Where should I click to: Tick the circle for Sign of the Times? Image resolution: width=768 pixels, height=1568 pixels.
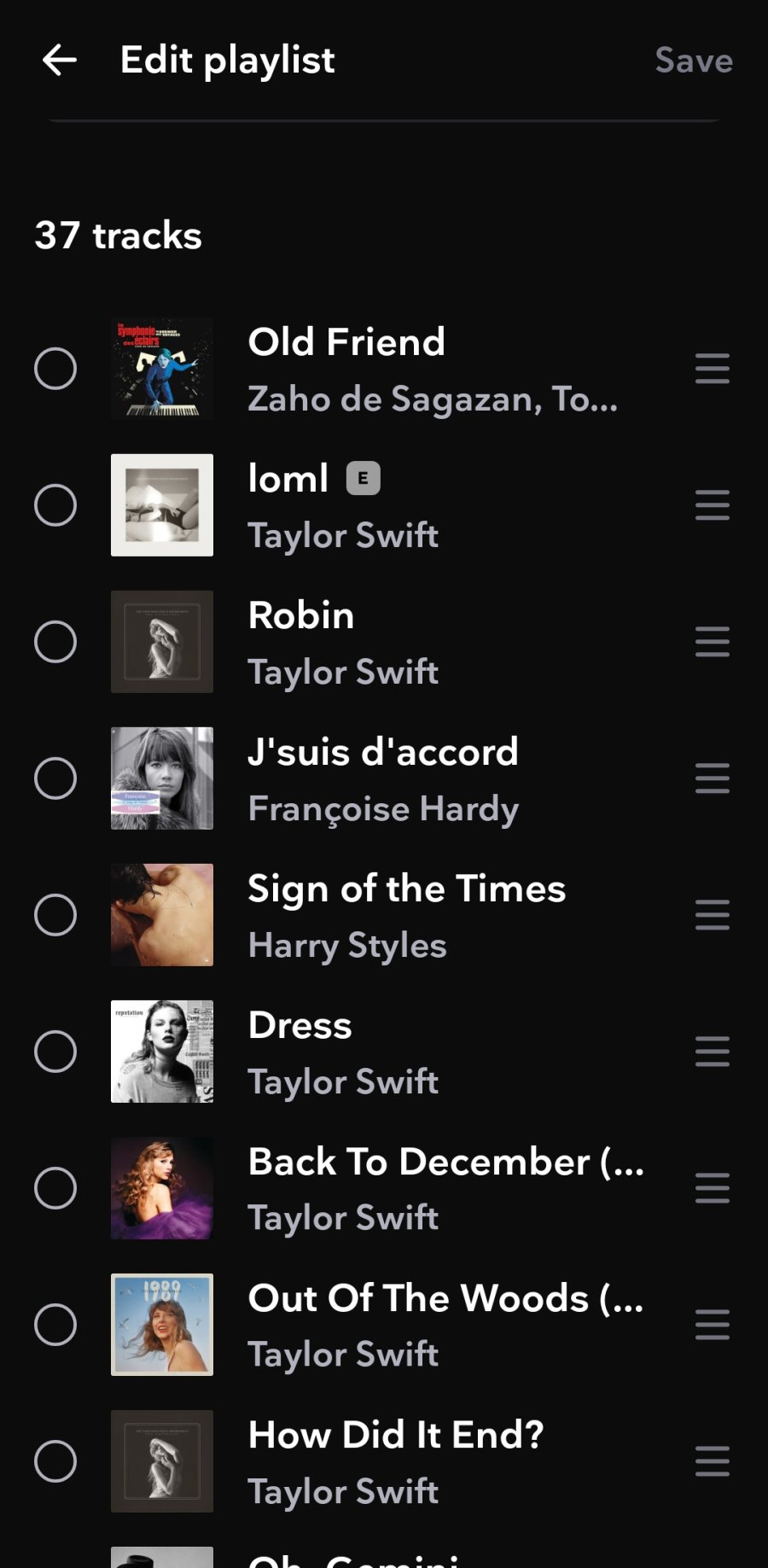click(55, 915)
